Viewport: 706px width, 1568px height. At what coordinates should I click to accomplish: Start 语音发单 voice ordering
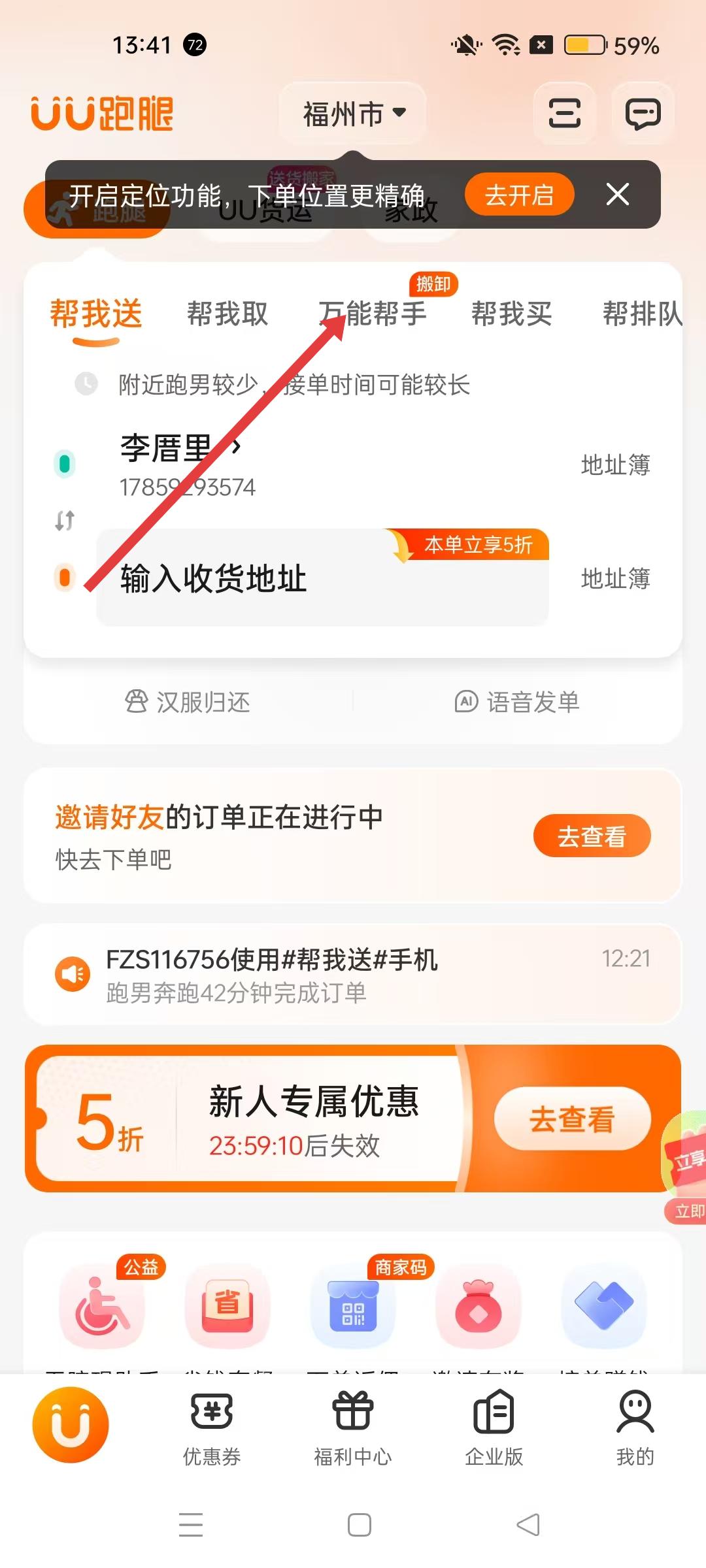(x=517, y=702)
